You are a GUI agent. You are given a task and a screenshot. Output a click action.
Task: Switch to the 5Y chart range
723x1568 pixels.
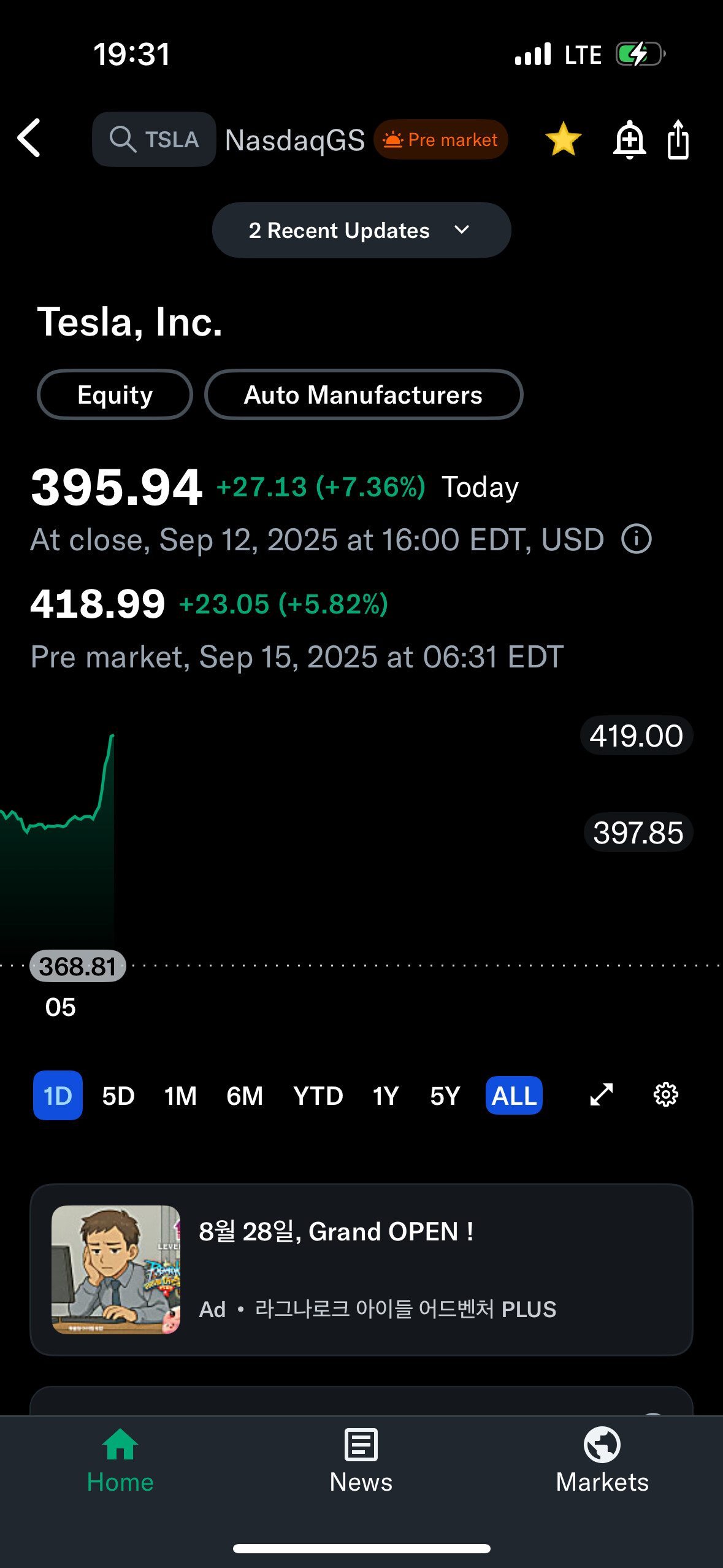pyautogui.click(x=445, y=1096)
